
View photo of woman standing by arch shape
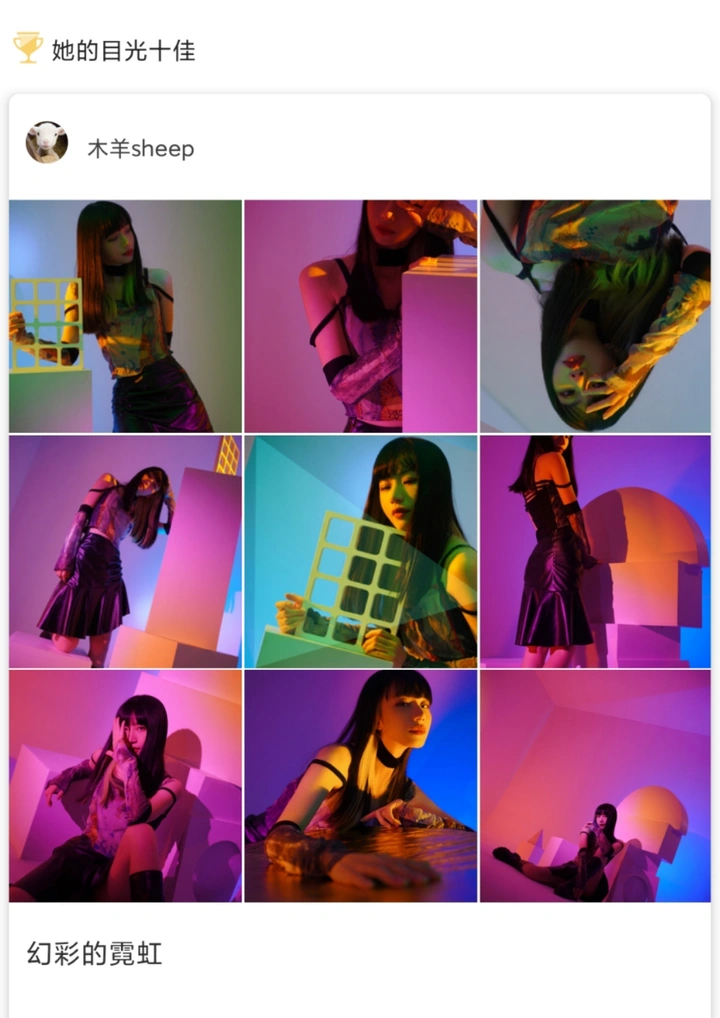595,551
